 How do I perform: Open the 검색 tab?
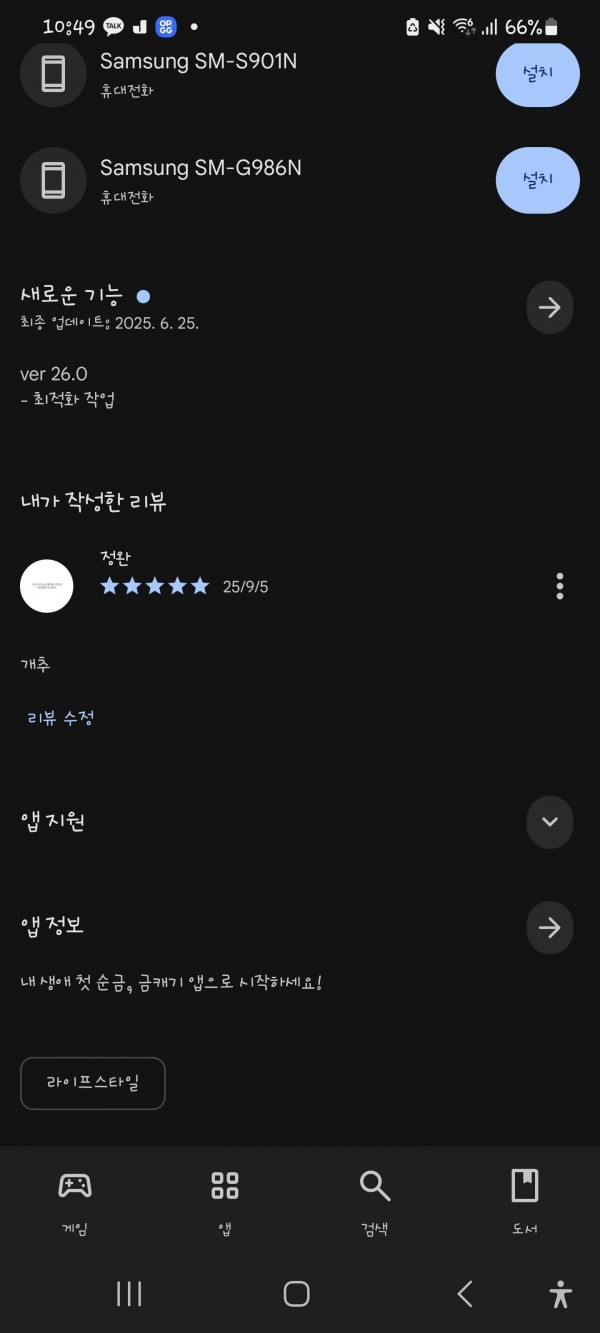click(375, 1203)
